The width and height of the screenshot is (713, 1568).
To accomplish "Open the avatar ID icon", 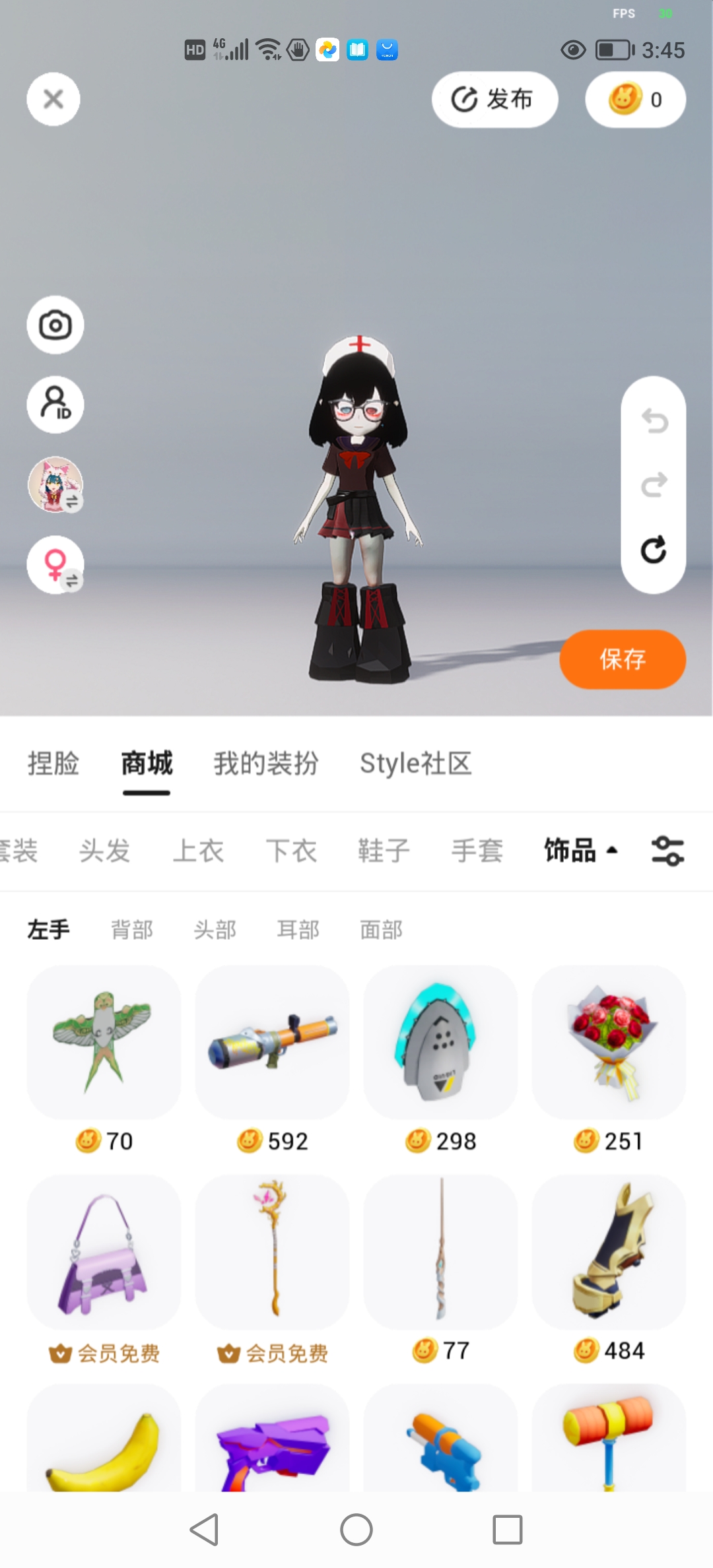I will (55, 405).
